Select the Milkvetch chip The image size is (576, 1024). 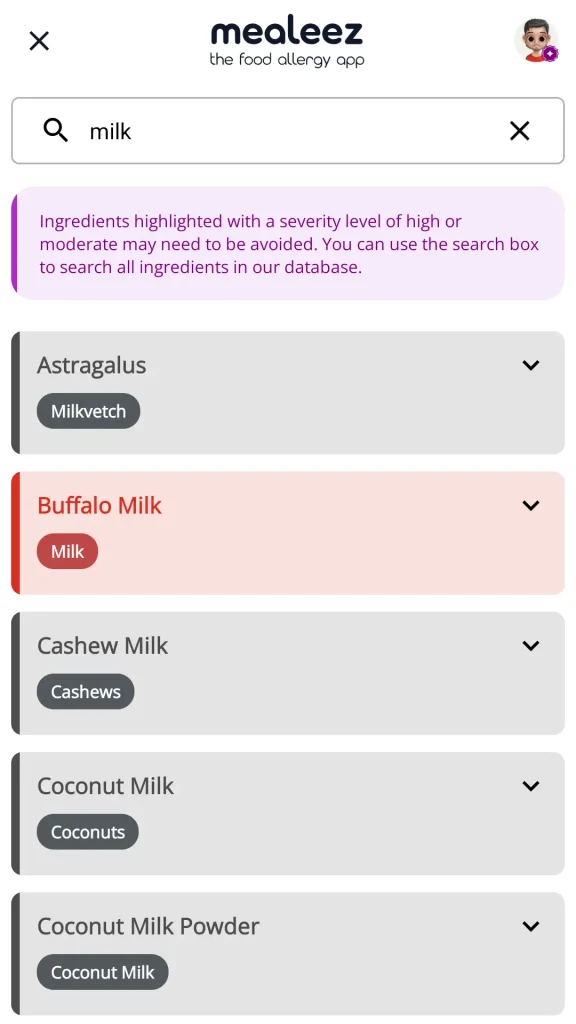88,411
